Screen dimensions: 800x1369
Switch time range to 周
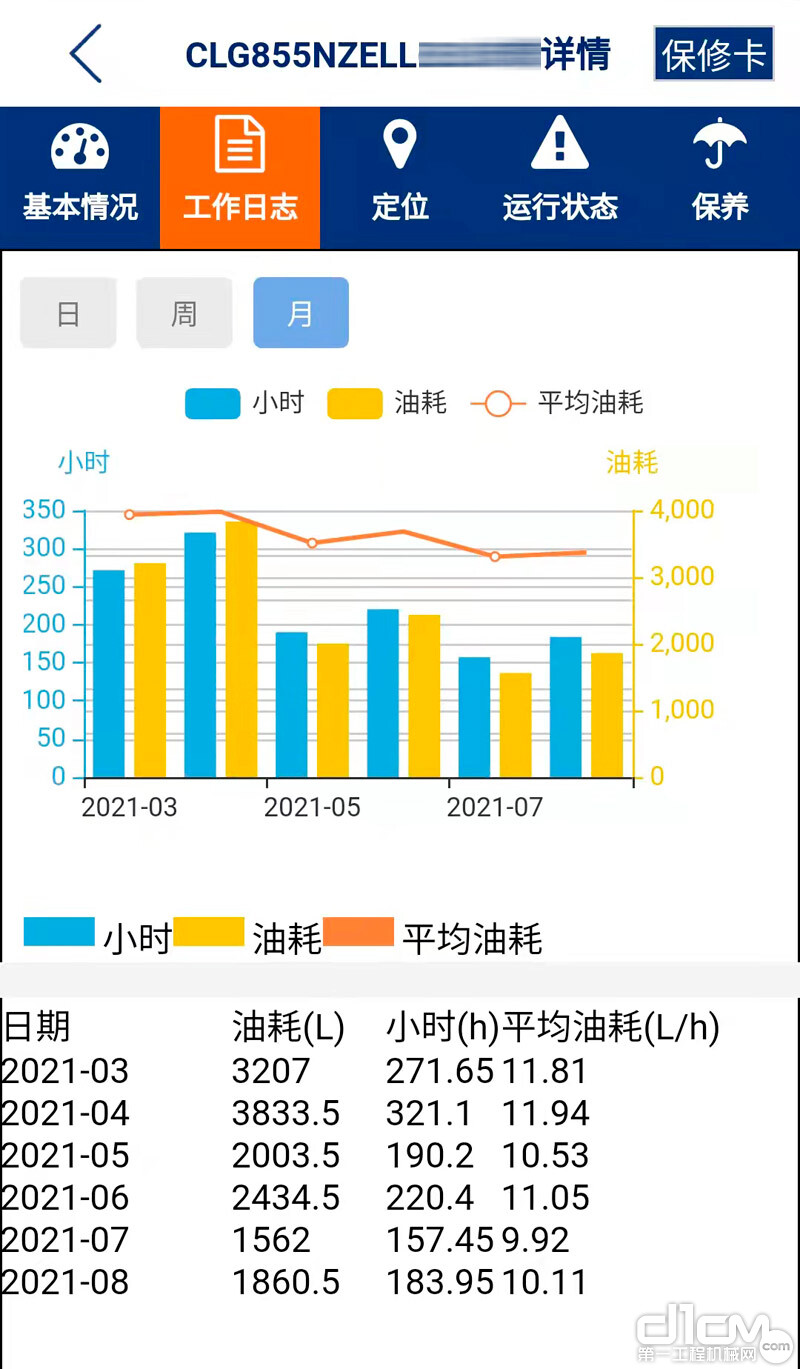click(184, 312)
